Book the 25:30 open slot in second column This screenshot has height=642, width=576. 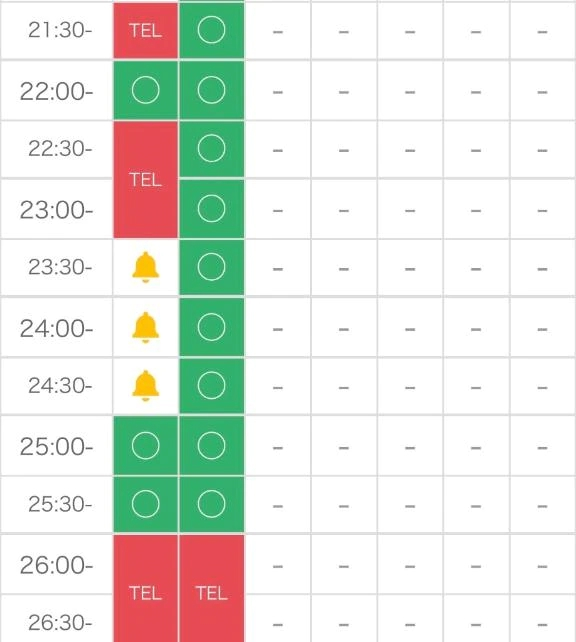[212, 504]
